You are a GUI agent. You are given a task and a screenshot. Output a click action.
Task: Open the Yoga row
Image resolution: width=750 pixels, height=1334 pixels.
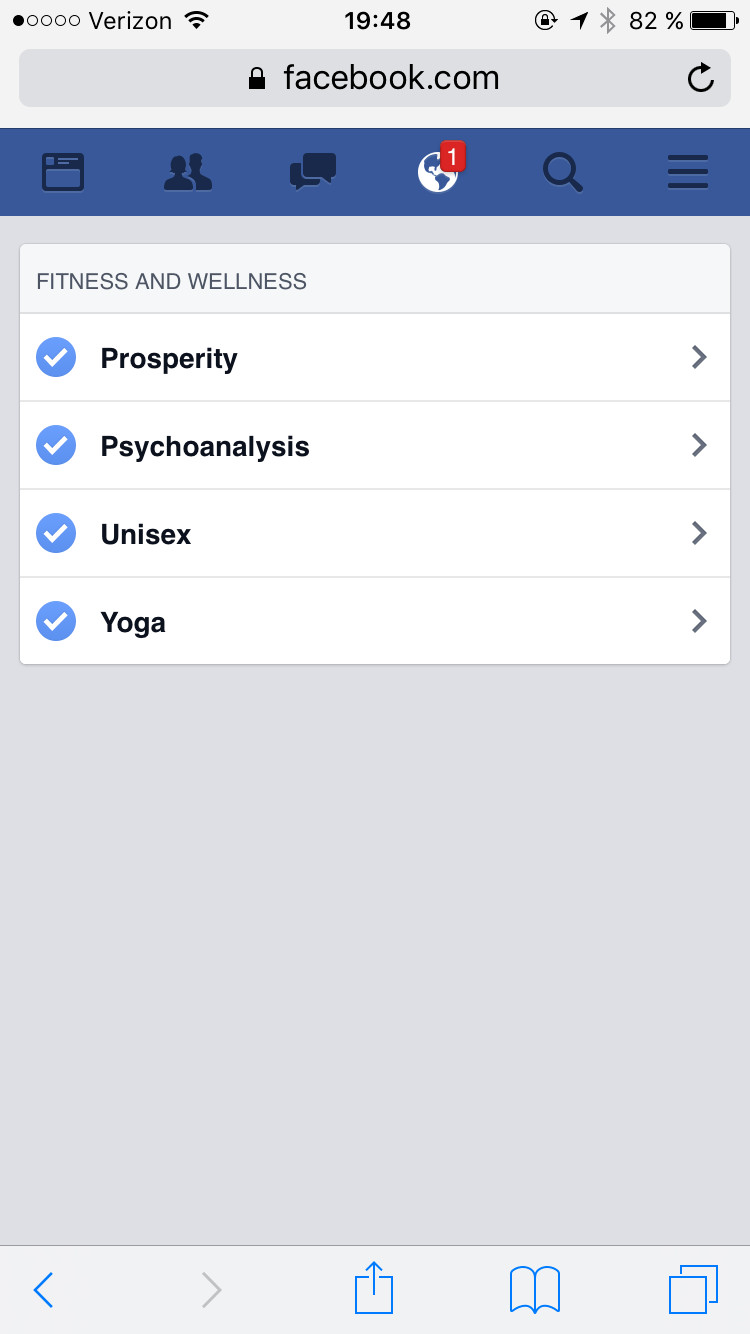[375, 622]
